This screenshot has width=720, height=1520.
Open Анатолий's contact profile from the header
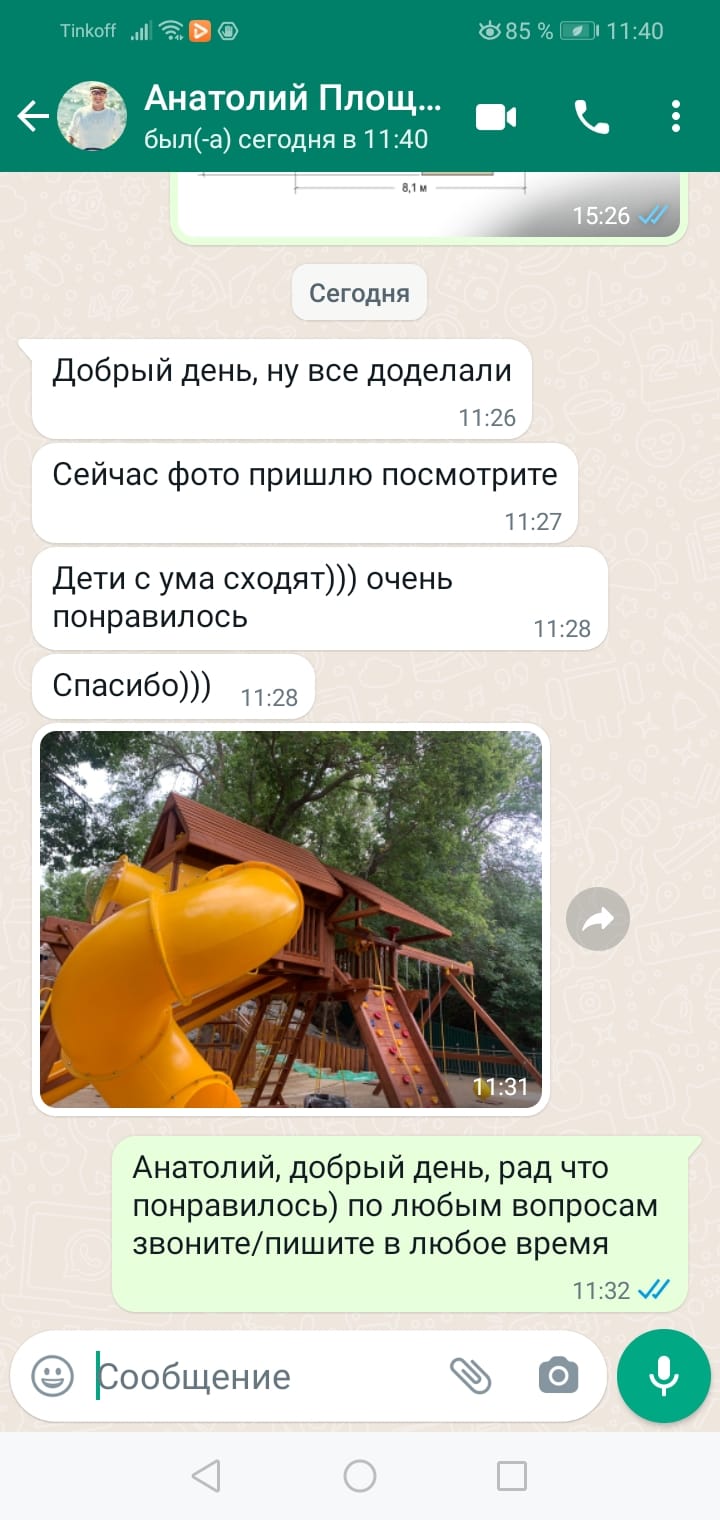pyautogui.click(x=292, y=117)
